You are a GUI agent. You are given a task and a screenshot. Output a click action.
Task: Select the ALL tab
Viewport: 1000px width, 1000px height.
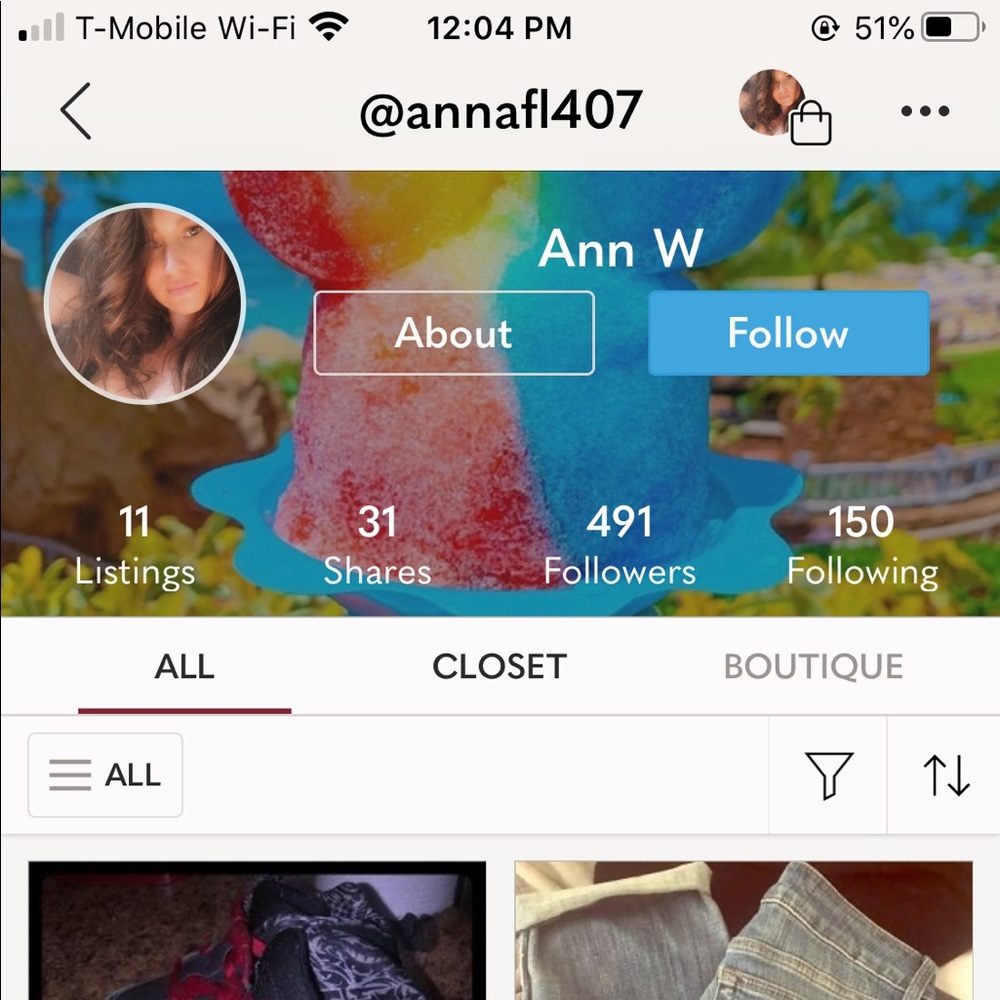(184, 667)
